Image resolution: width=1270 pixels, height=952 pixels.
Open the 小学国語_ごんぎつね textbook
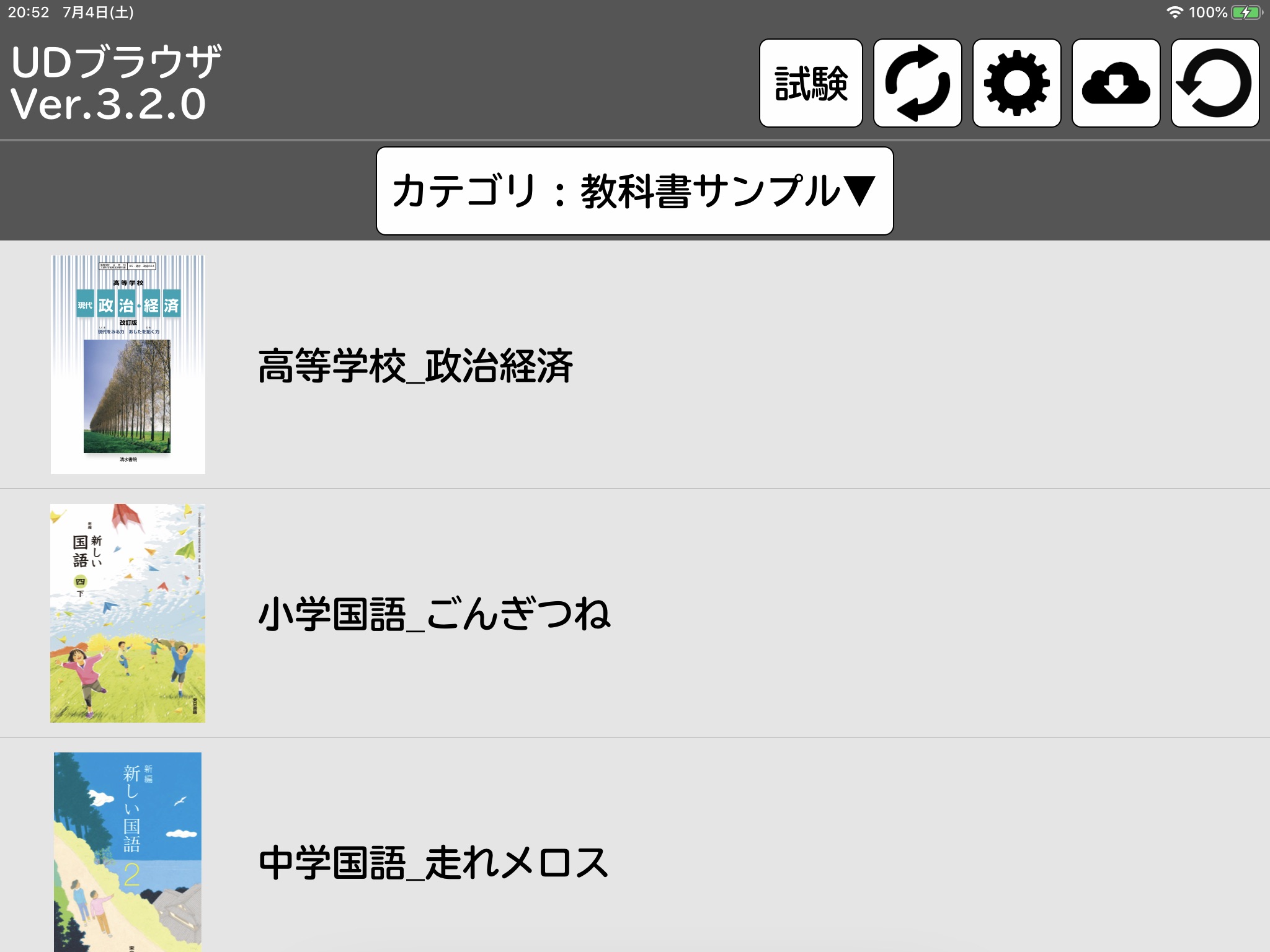[x=434, y=614]
